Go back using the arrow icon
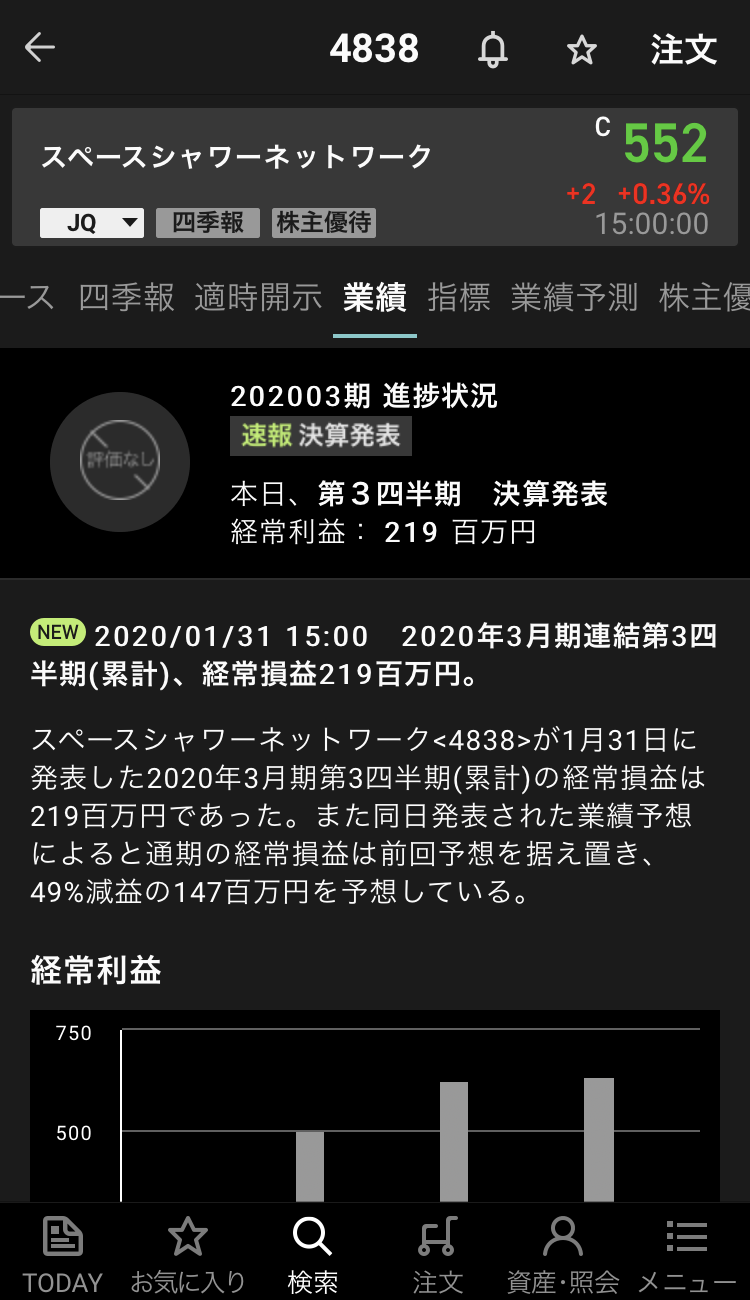This screenshot has height=1300, width=750. click(40, 47)
